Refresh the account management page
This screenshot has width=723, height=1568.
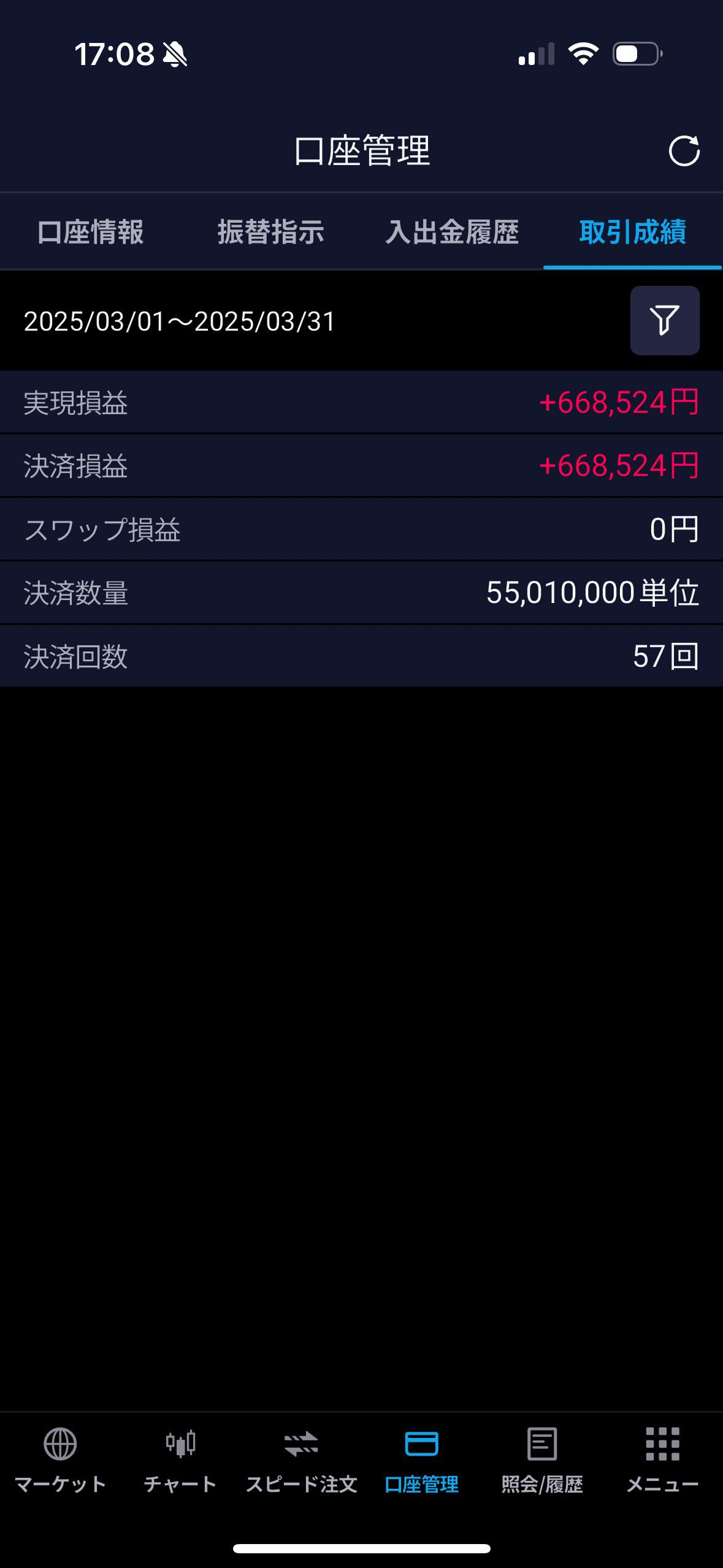click(684, 151)
